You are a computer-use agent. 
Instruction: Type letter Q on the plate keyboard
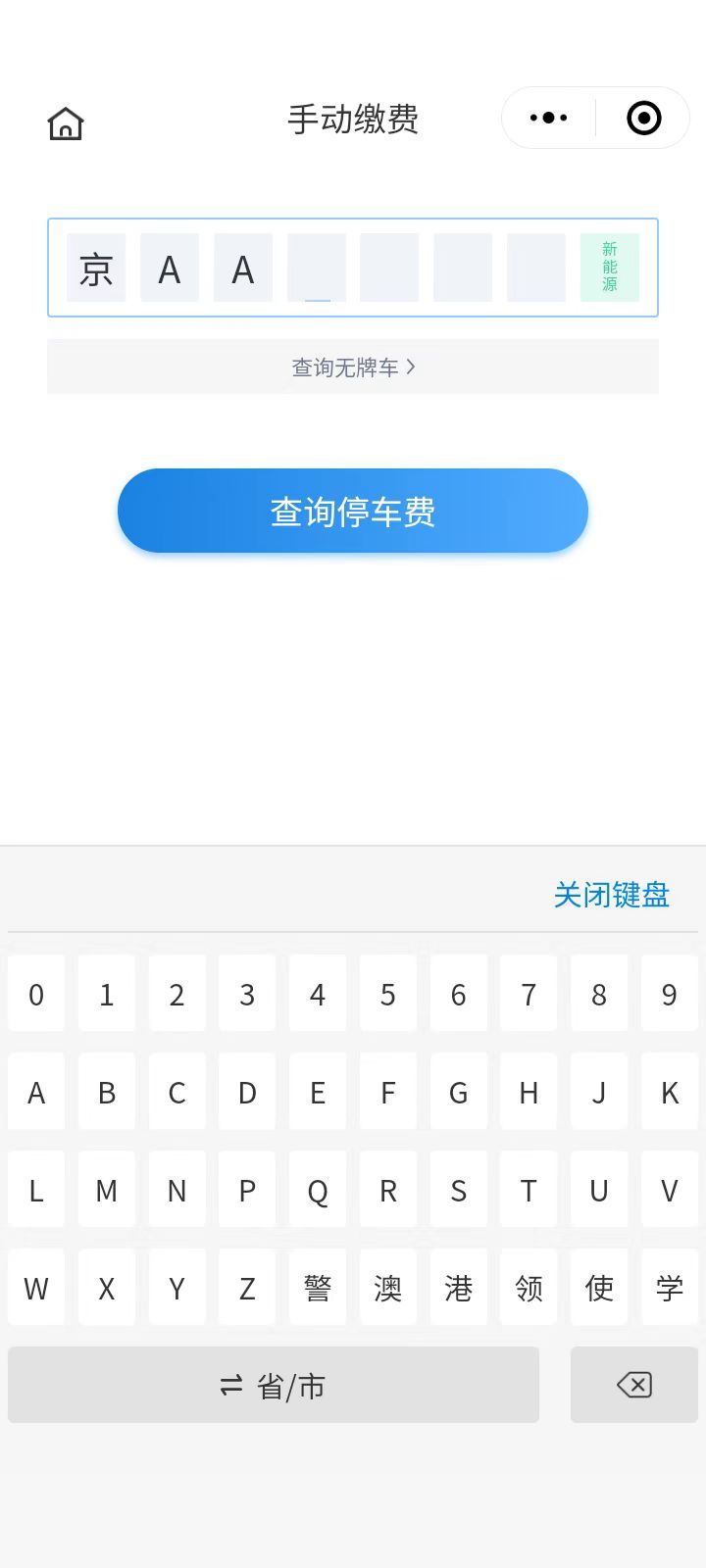click(x=317, y=1191)
